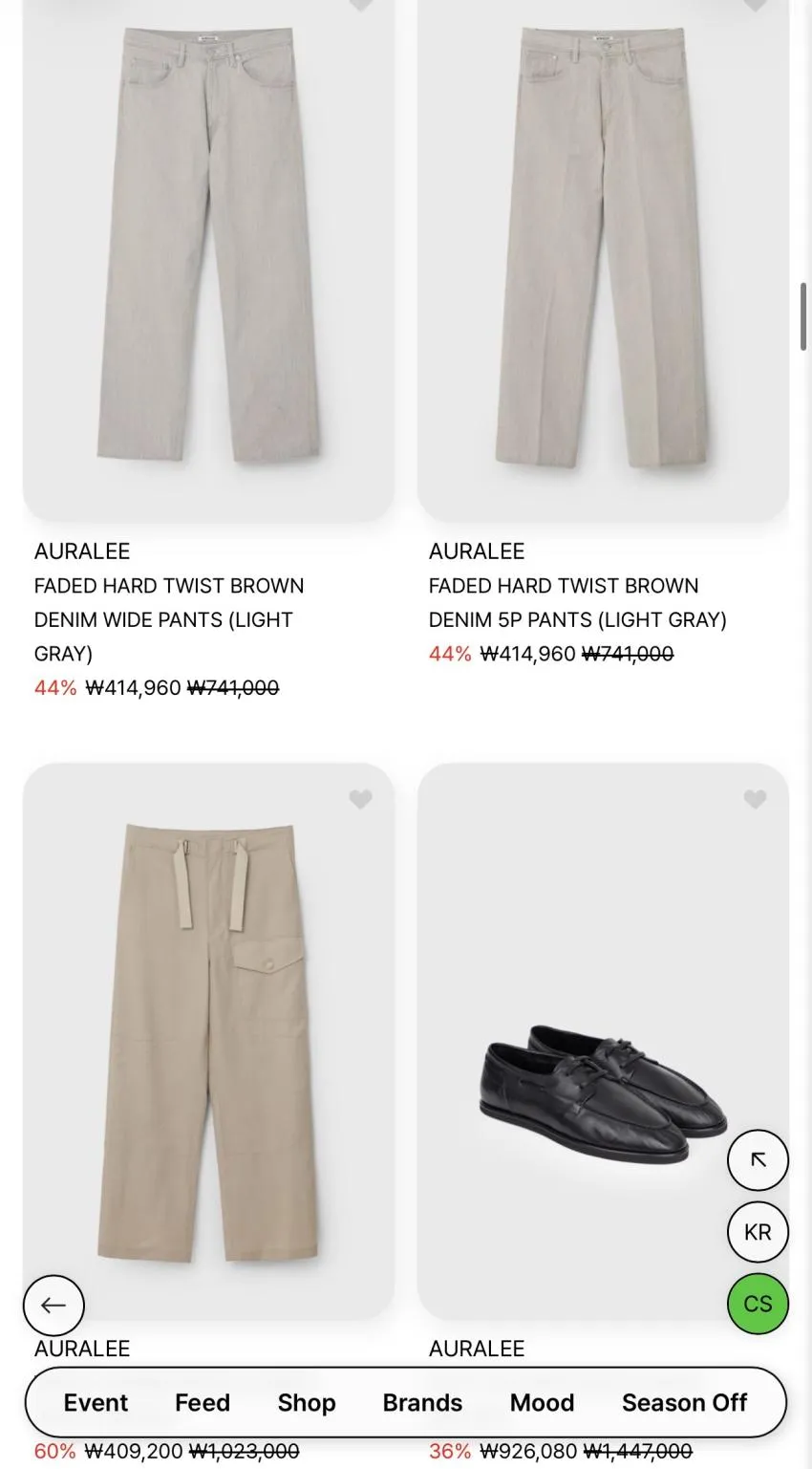
Task: Browse the Brands tab
Action: [x=422, y=1402]
